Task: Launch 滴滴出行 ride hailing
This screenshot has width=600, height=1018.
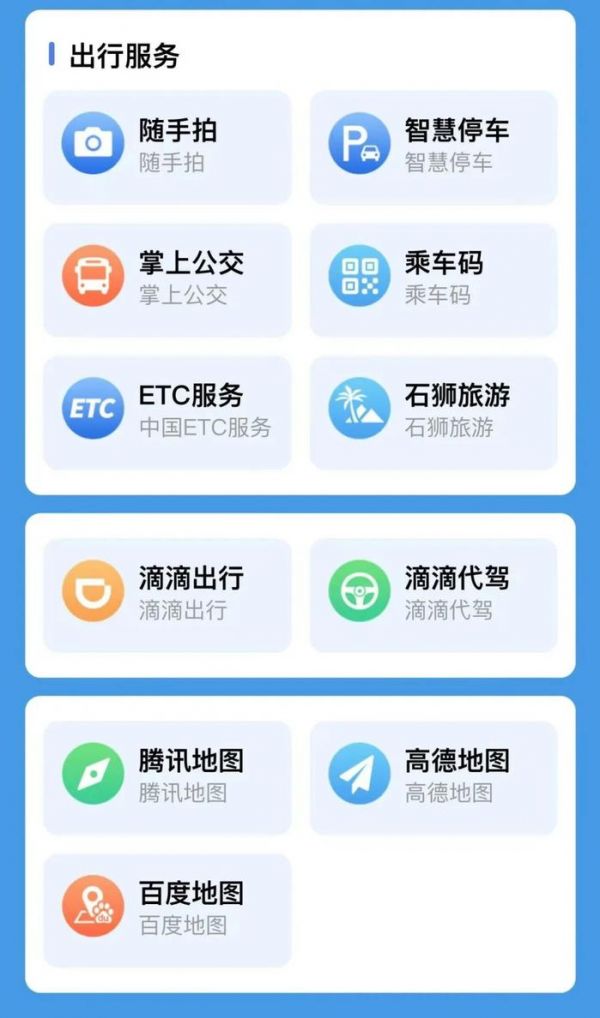Action: pos(167,594)
